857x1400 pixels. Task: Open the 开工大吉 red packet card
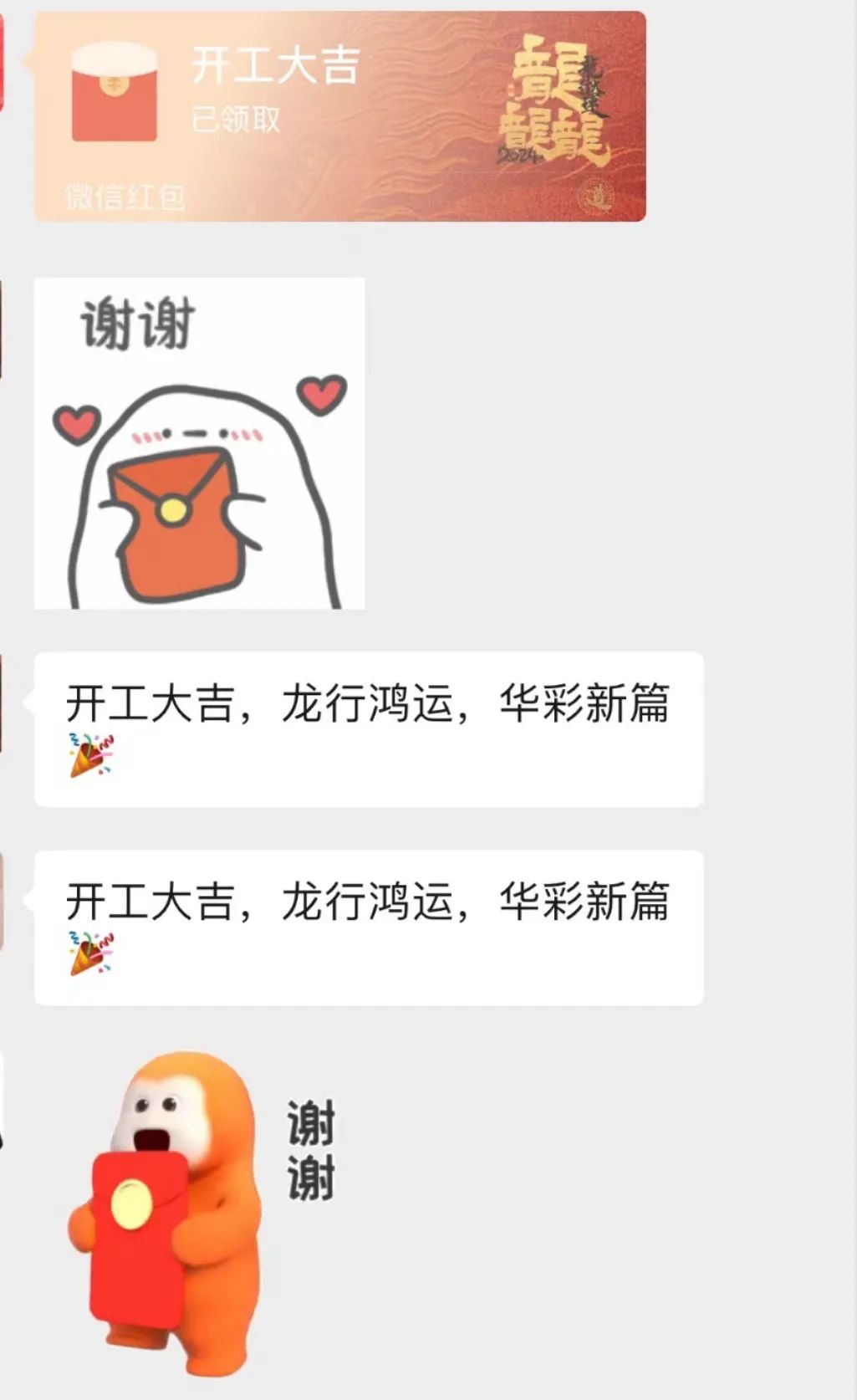point(339,115)
